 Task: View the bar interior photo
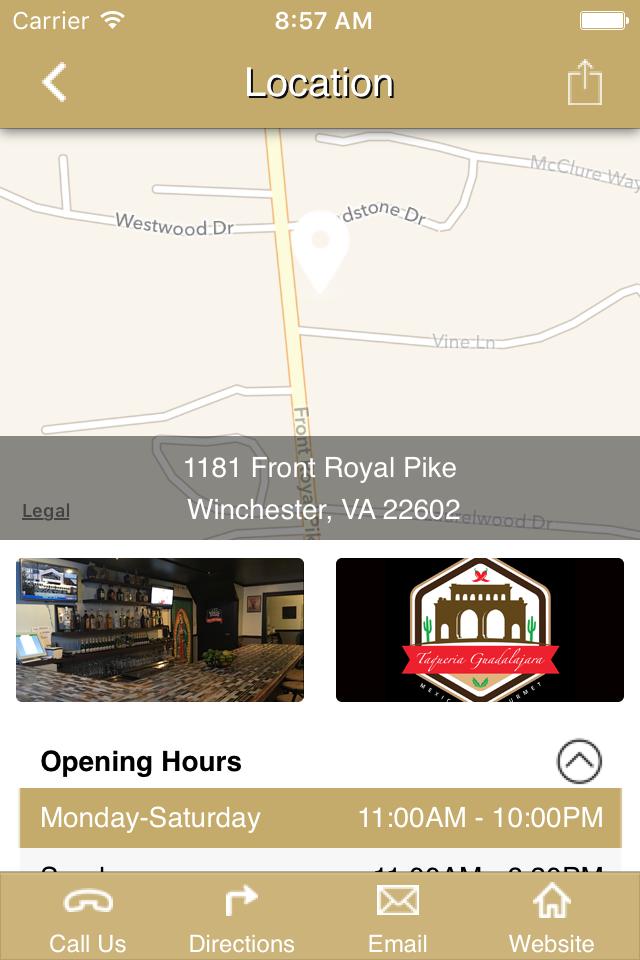click(x=160, y=630)
